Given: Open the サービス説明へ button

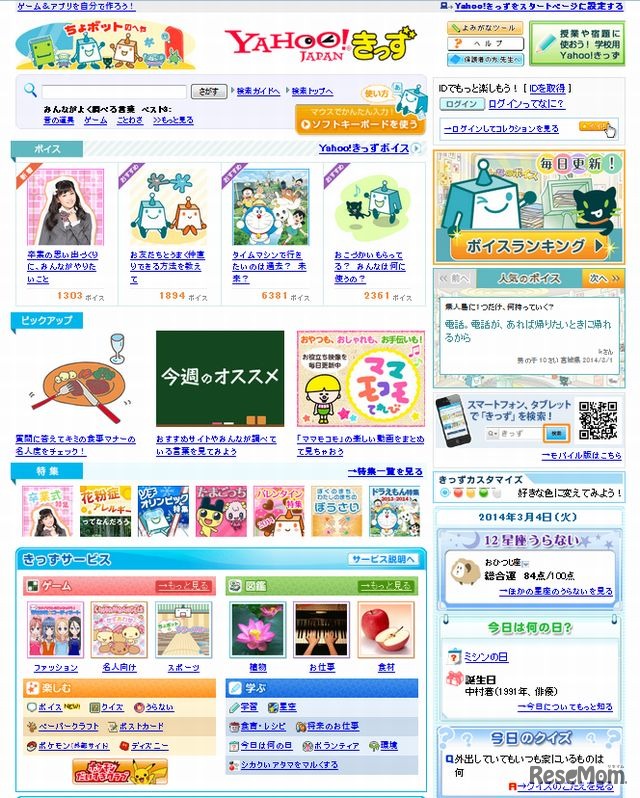Looking at the screenshot, I should point(383,559).
